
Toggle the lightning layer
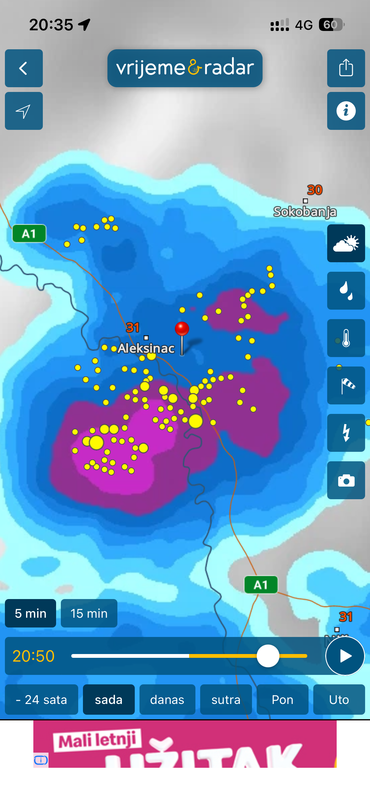tap(346, 433)
